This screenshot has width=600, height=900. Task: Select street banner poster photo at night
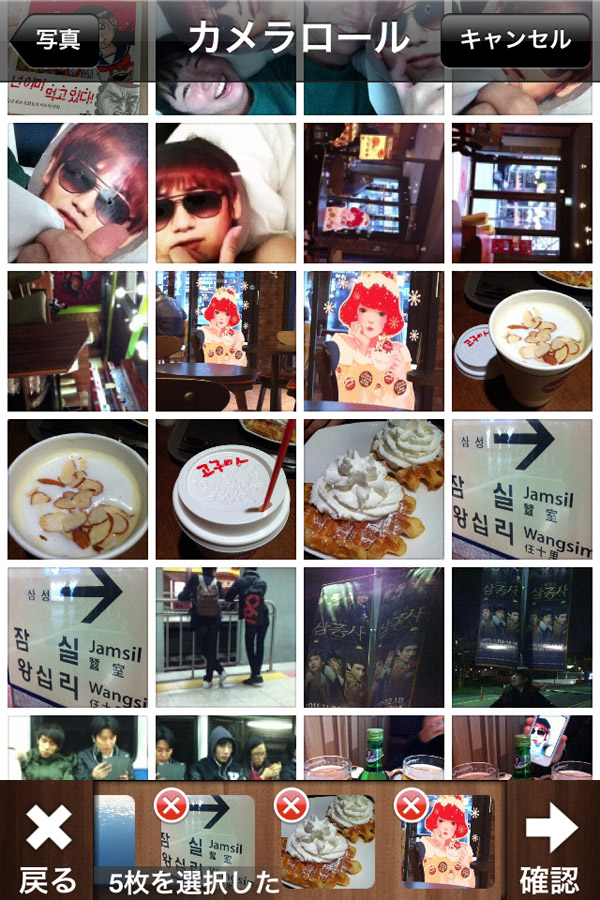coord(522,637)
